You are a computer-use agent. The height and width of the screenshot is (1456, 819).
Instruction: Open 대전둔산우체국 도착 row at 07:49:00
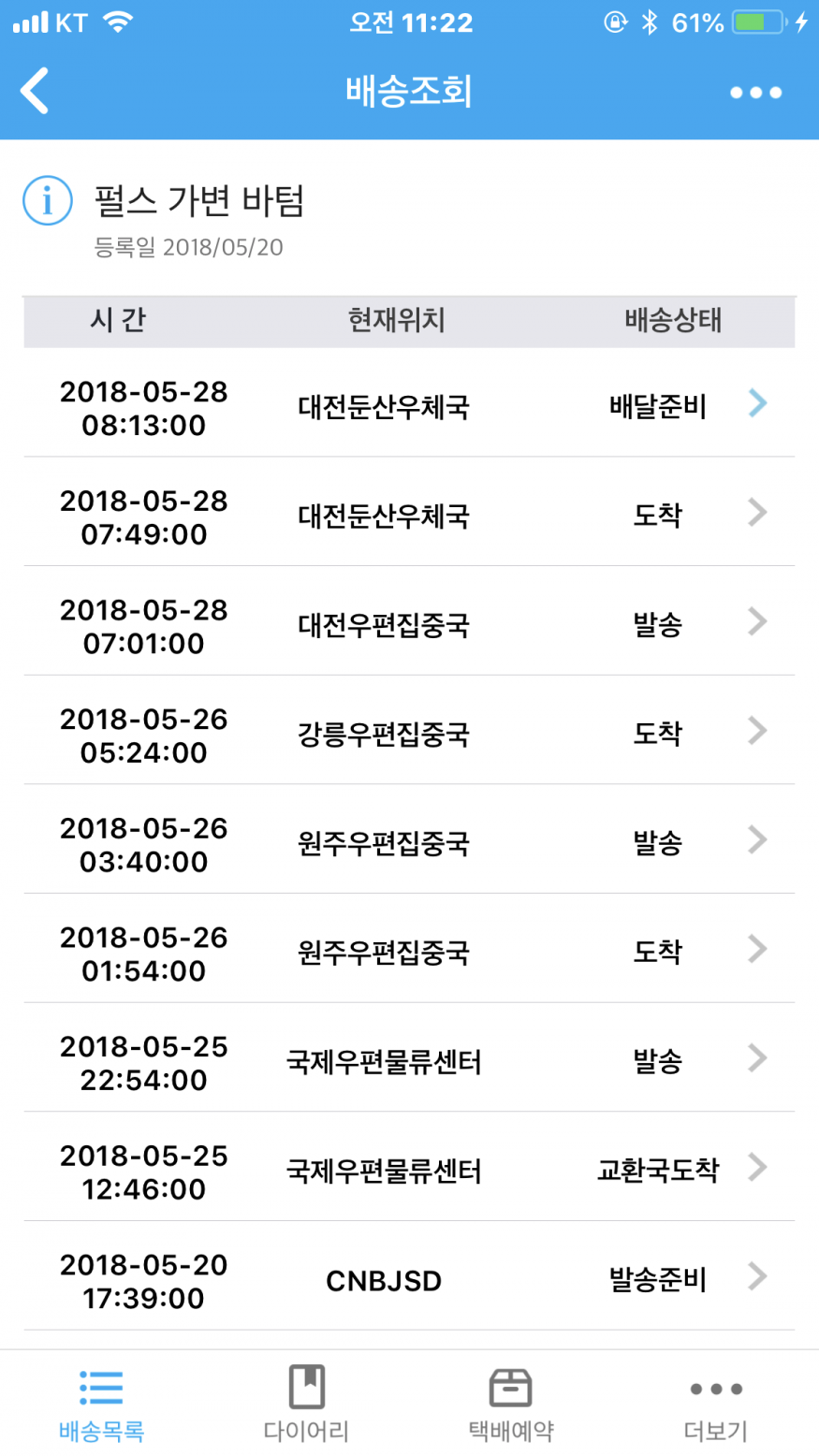[409, 517]
